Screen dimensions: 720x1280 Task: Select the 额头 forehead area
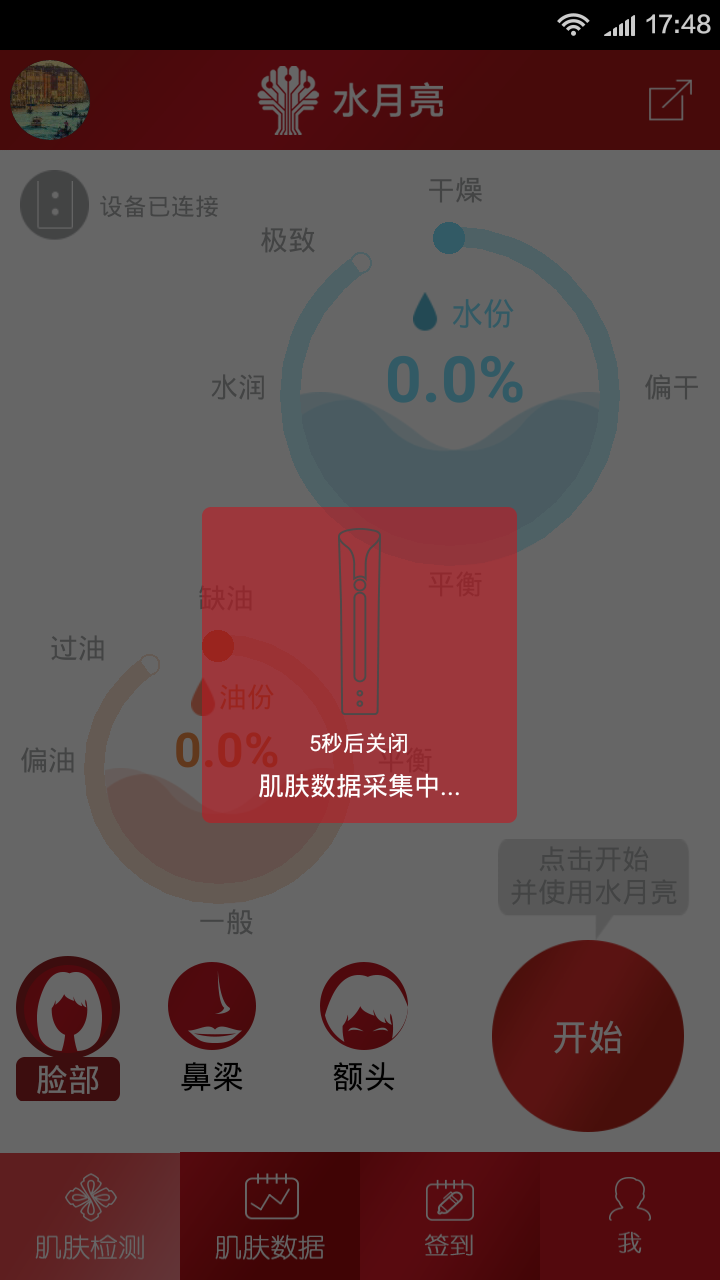click(x=364, y=1025)
